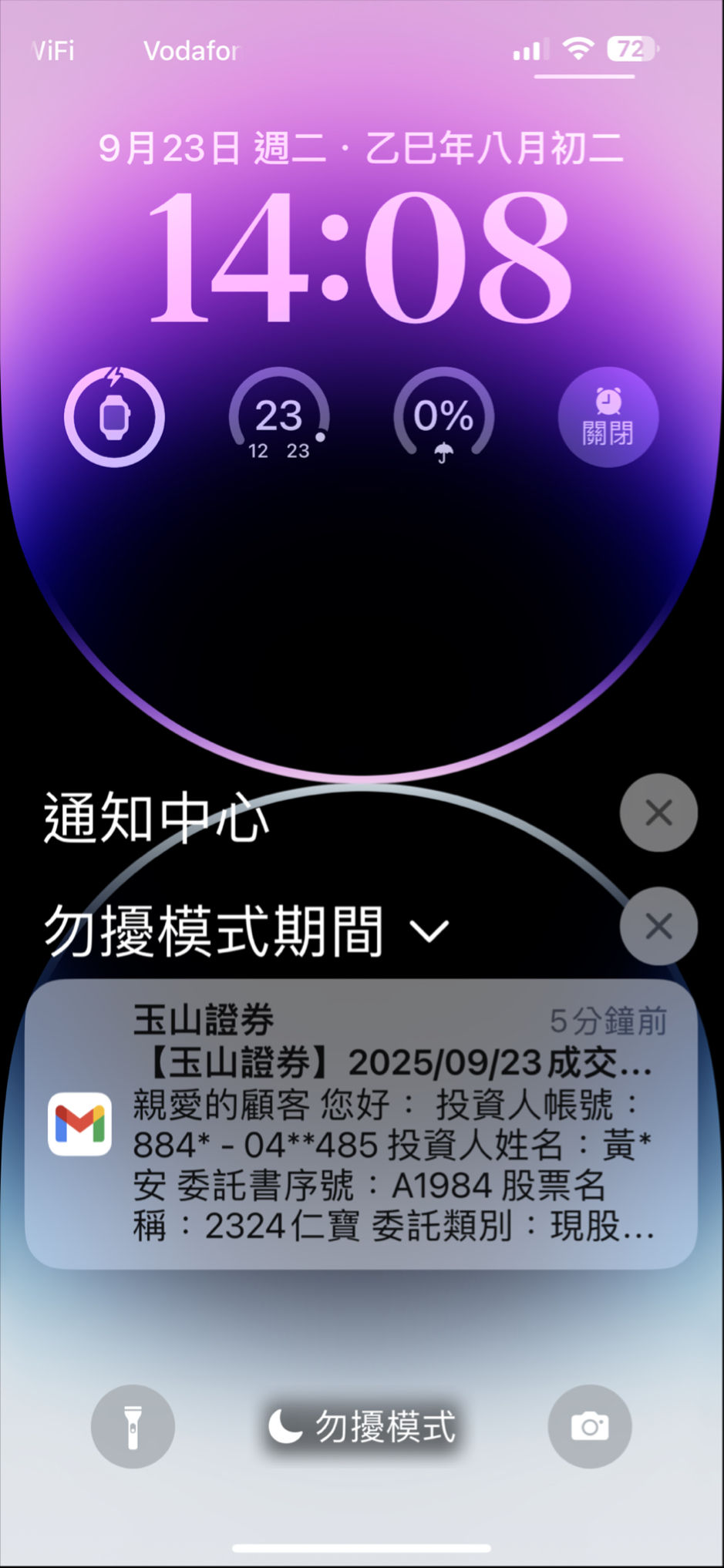Image resolution: width=724 pixels, height=1568 pixels.
Task: Open the temperature 23 weather widget
Action: coord(279,417)
